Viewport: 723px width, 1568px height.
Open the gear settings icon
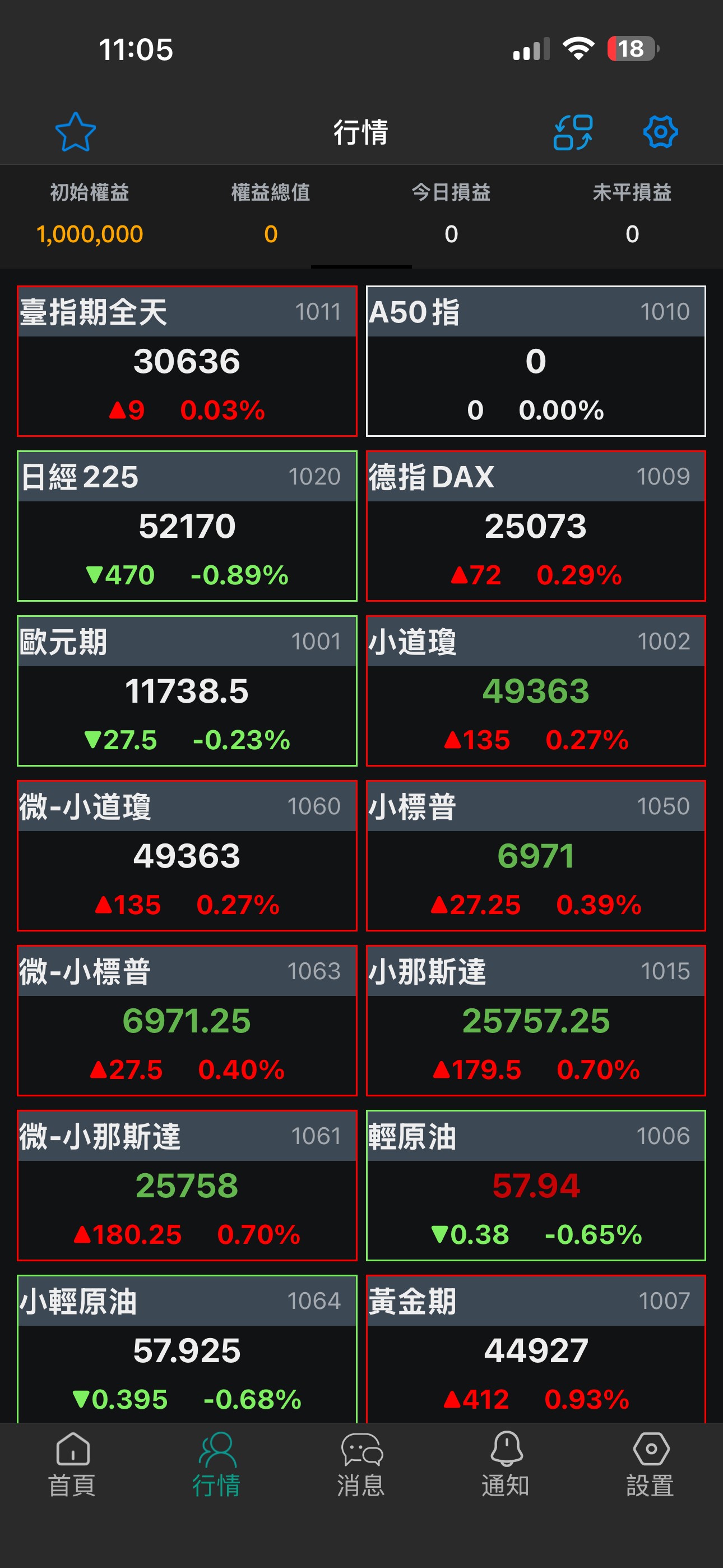coord(660,131)
